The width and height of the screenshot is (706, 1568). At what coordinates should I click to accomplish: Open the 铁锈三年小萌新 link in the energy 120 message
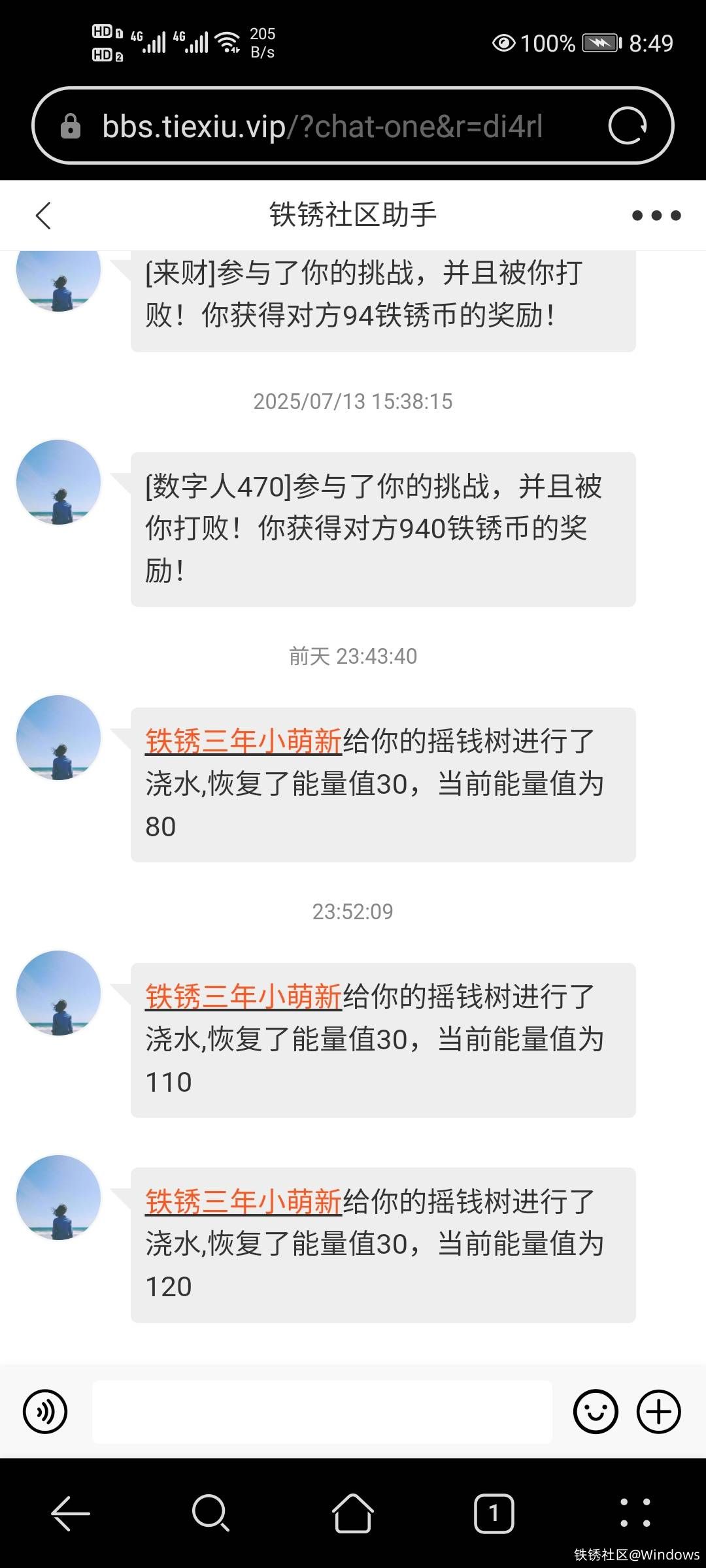pos(243,1201)
